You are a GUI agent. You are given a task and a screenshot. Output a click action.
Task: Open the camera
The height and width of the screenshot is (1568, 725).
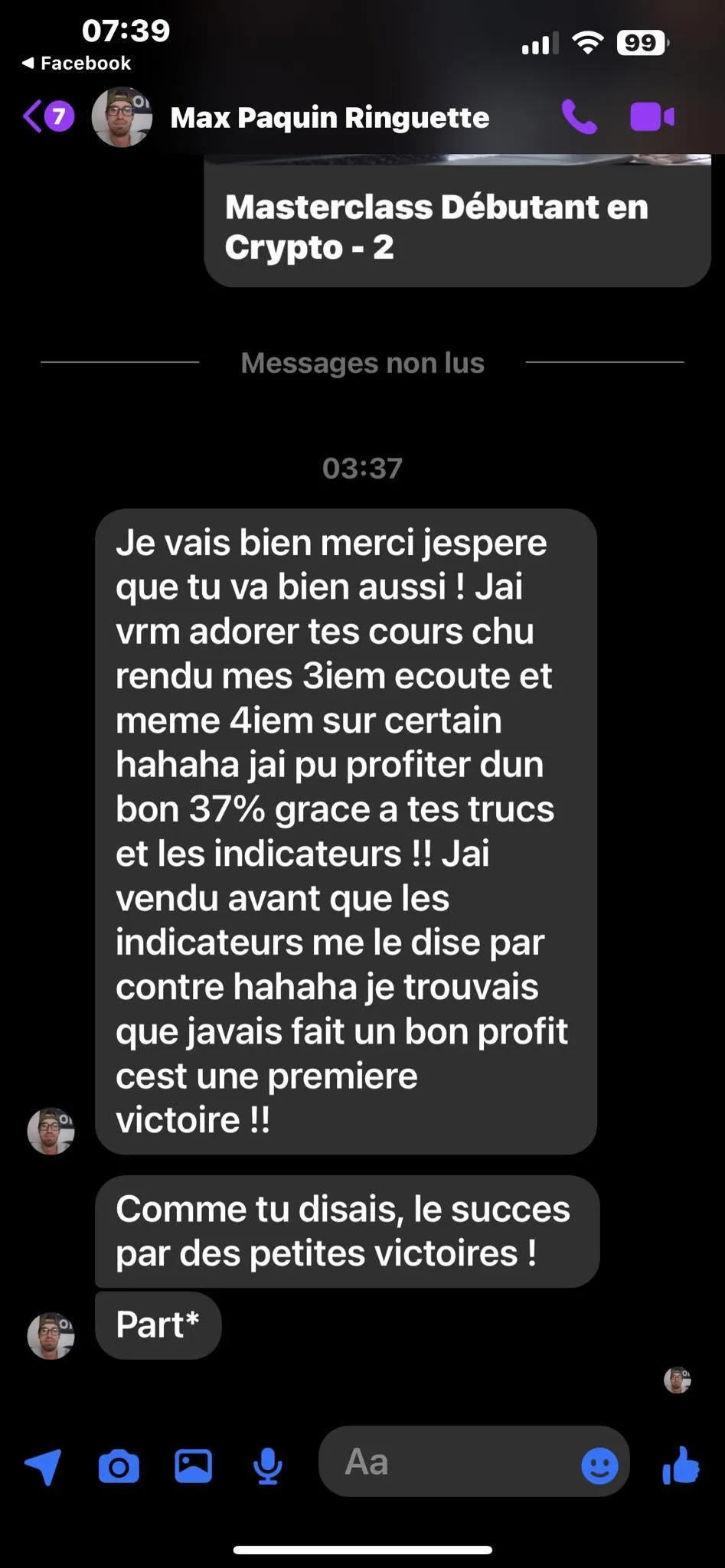119,1465
